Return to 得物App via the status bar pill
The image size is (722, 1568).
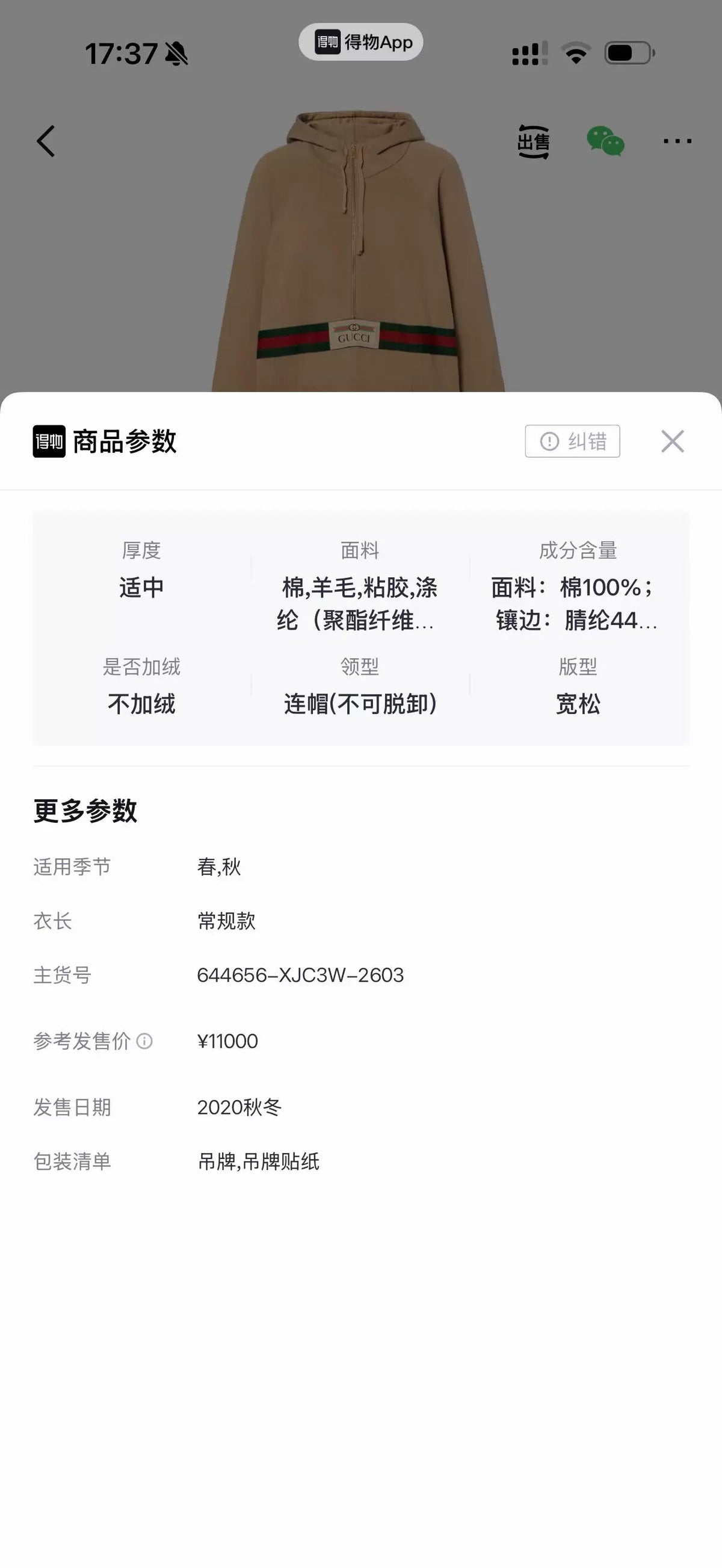pyautogui.click(x=360, y=42)
